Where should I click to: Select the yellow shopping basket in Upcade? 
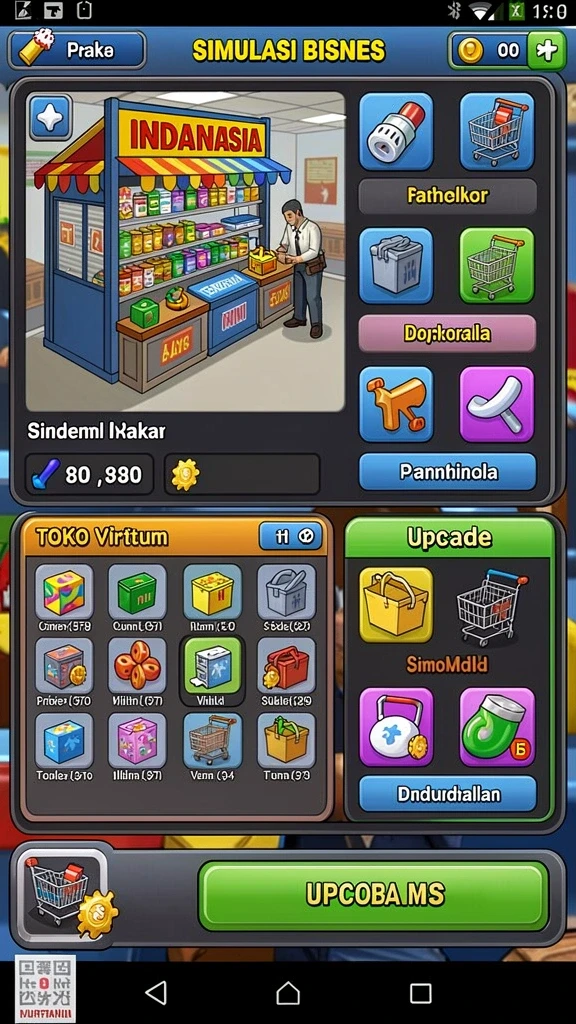[x=396, y=605]
